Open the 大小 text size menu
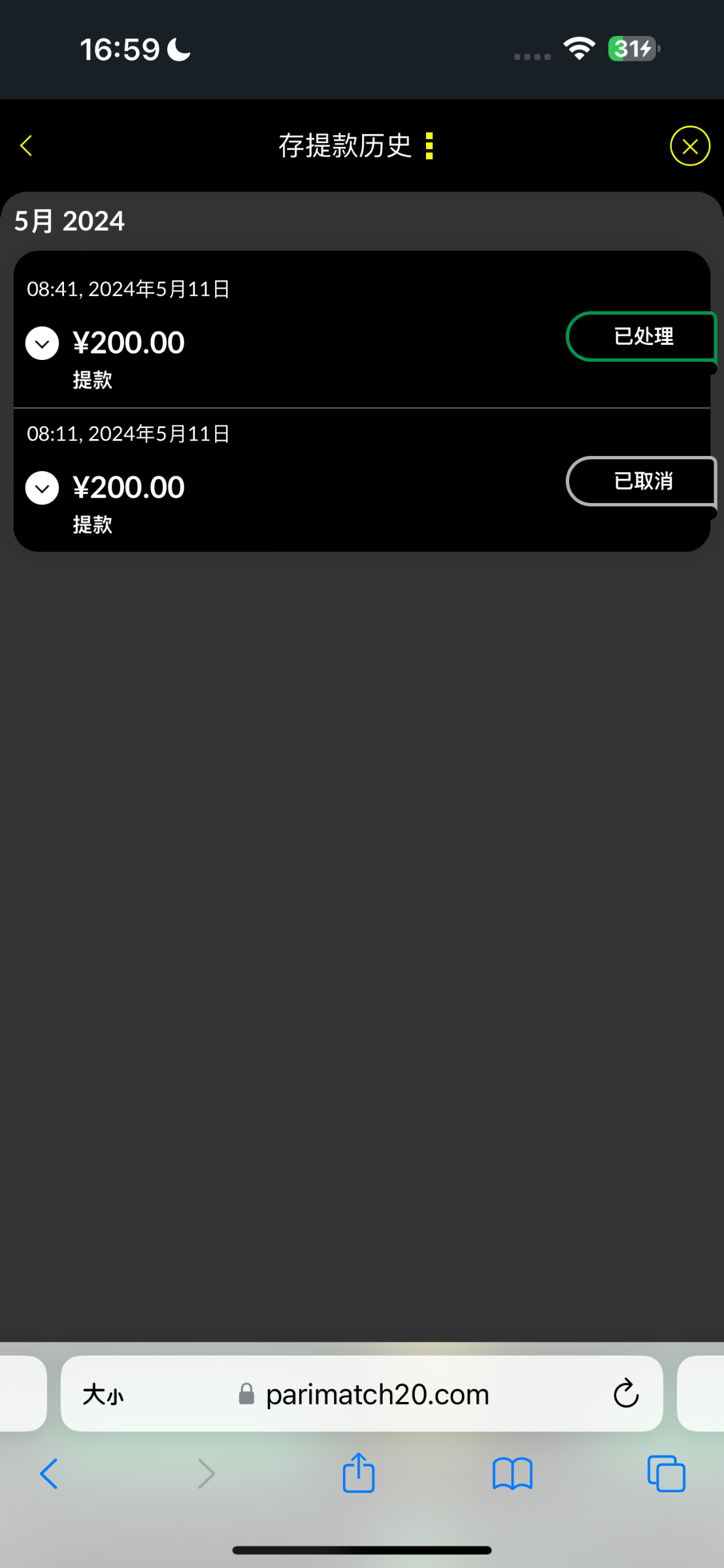724x1568 pixels. point(103,1393)
